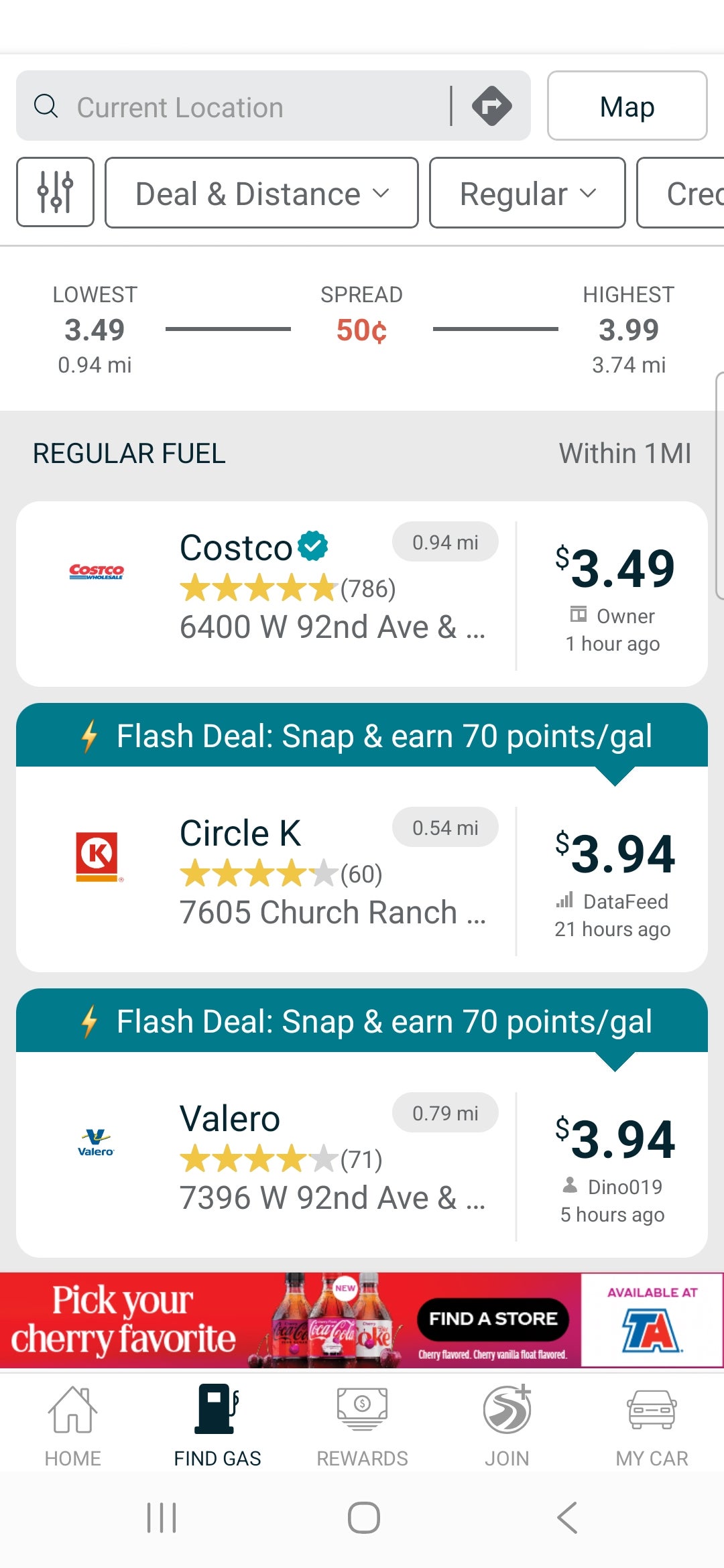Viewport: 724px width, 1568px height.
Task: Open the Valero station card
Action: coord(335,1157)
